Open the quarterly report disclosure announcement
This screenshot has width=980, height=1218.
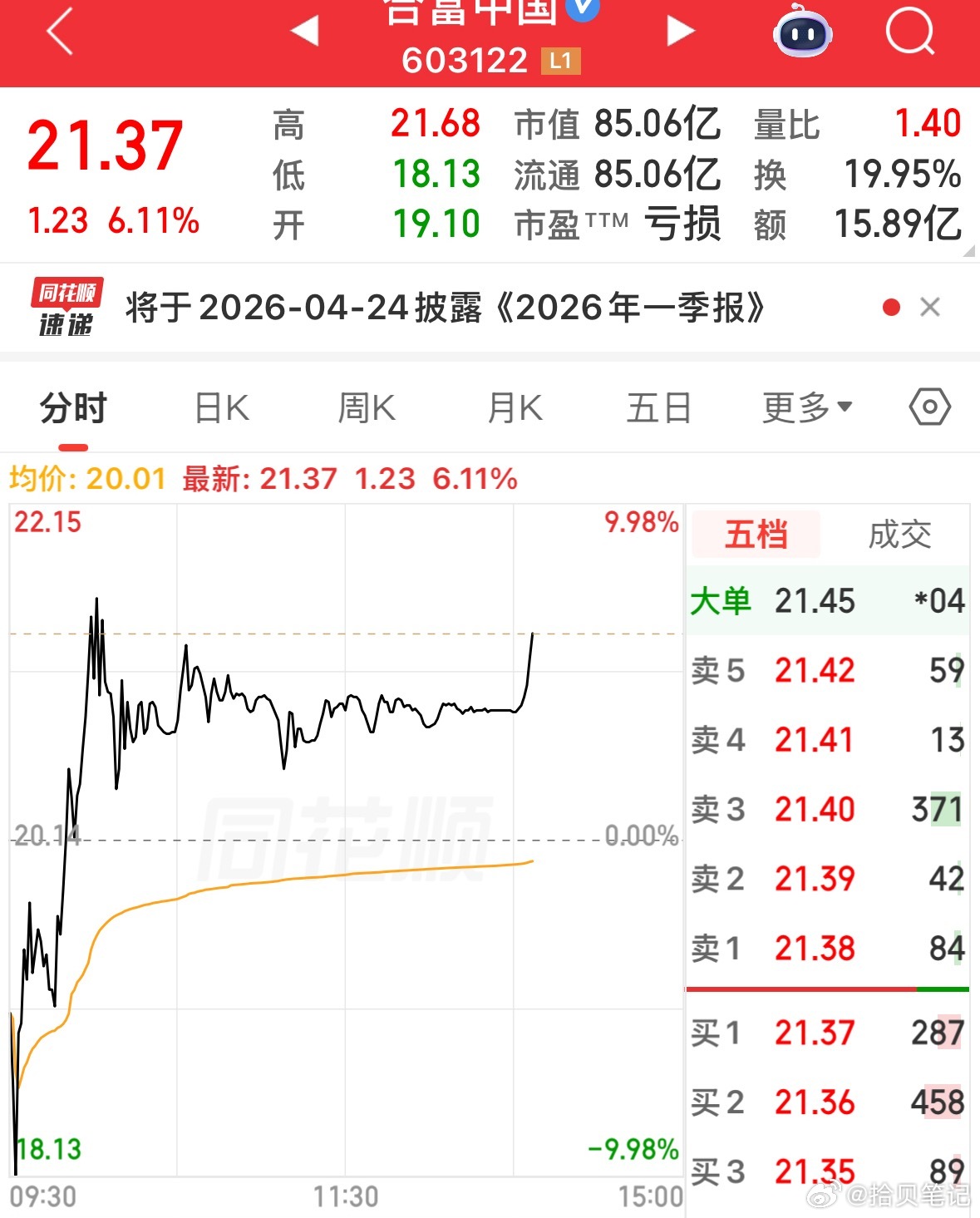(445, 307)
